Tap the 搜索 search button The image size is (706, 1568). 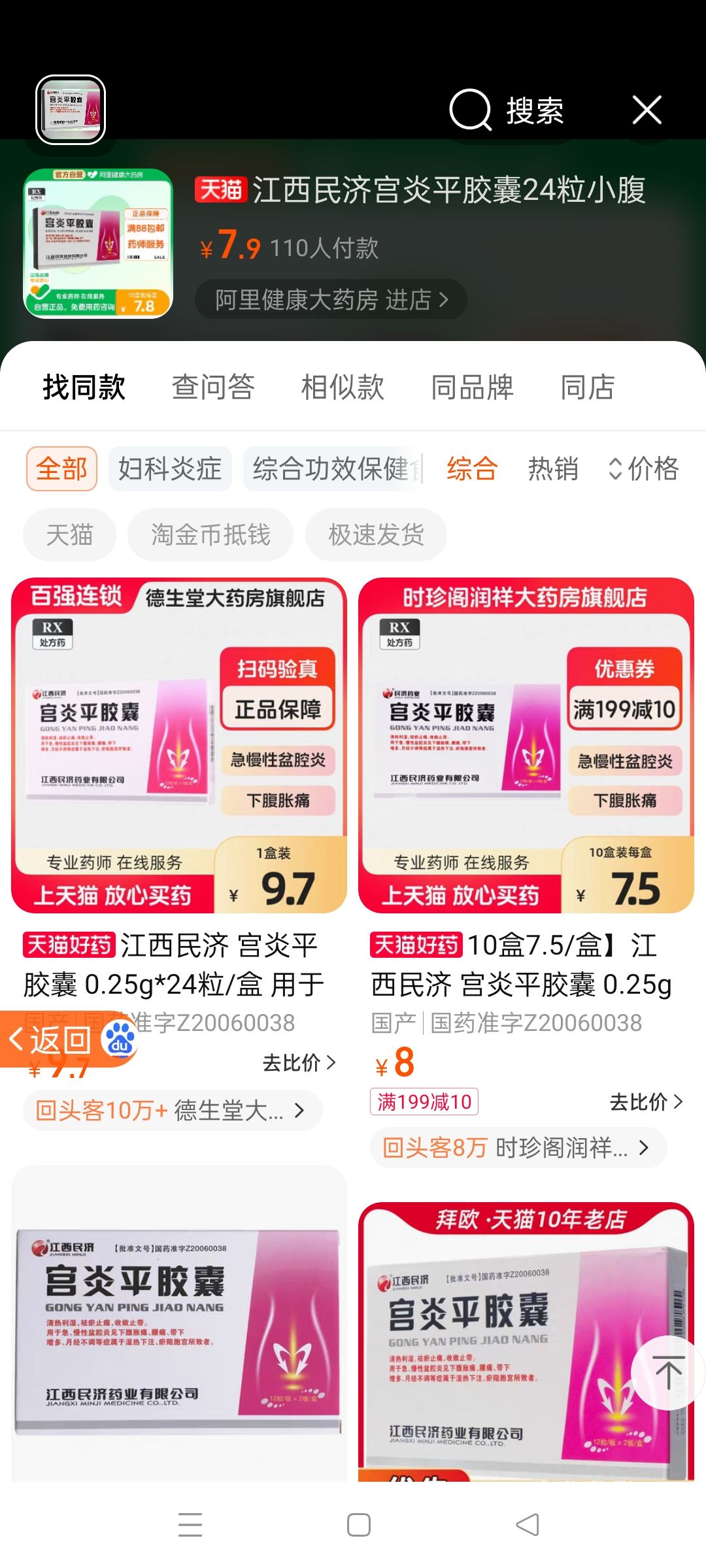click(x=507, y=110)
